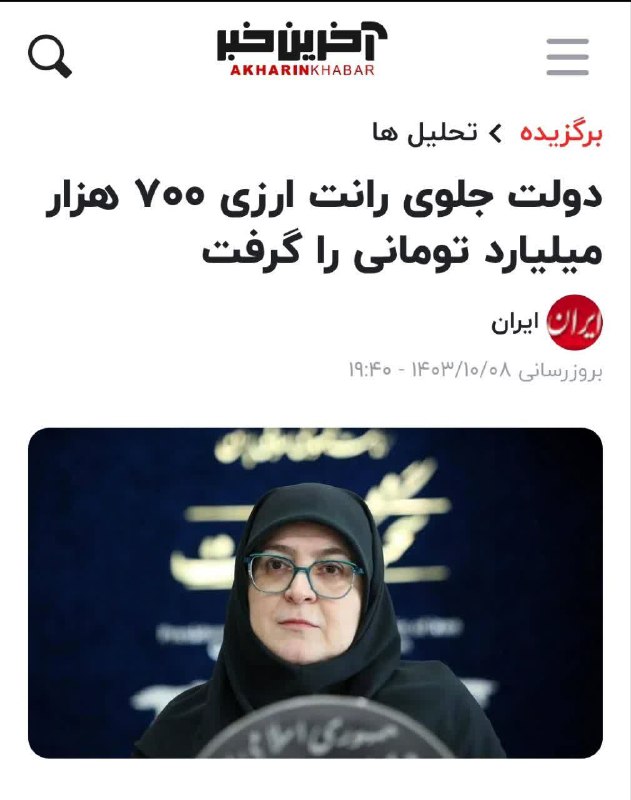Open the search magnifier icon
This screenshot has height=800, width=631.
pyautogui.click(x=50, y=56)
